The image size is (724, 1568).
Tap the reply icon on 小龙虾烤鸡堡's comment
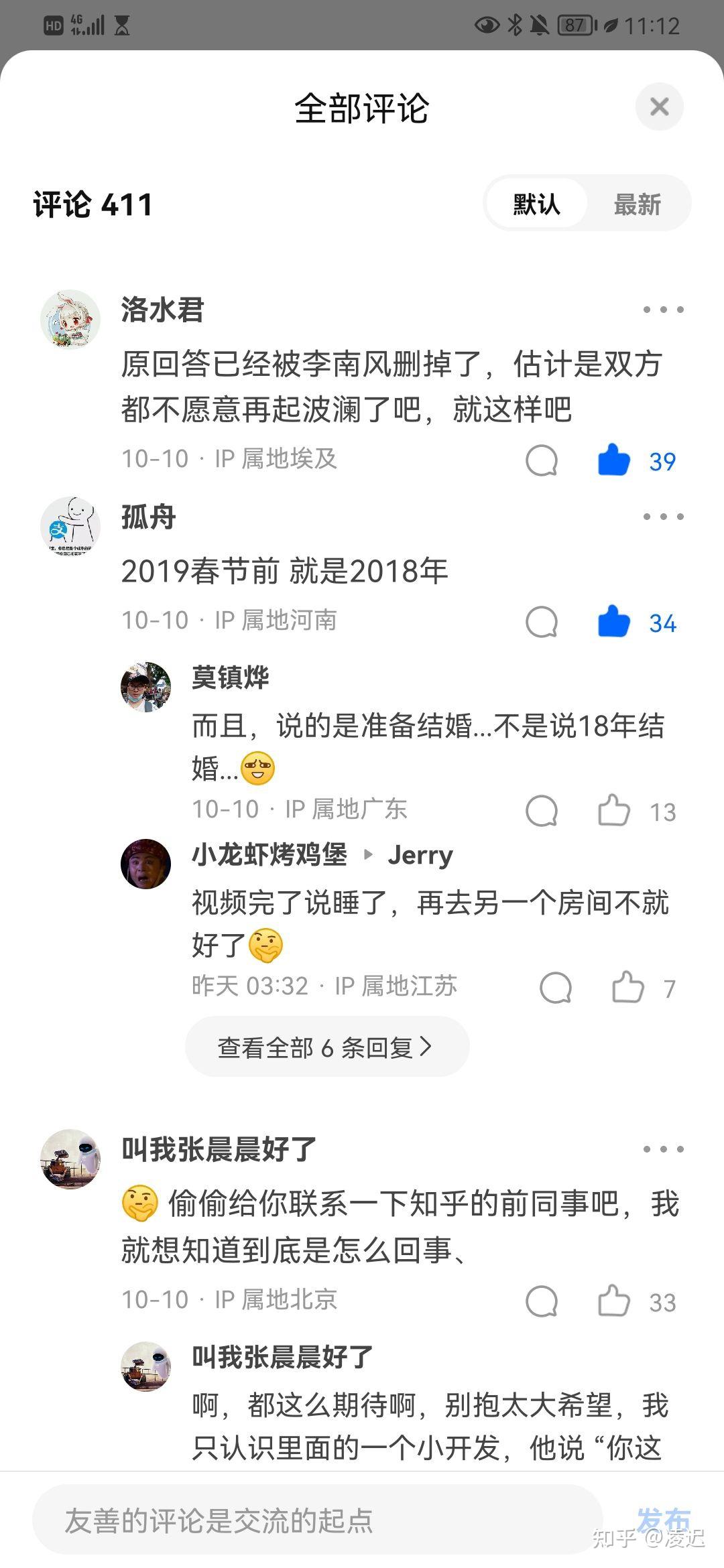(x=556, y=988)
